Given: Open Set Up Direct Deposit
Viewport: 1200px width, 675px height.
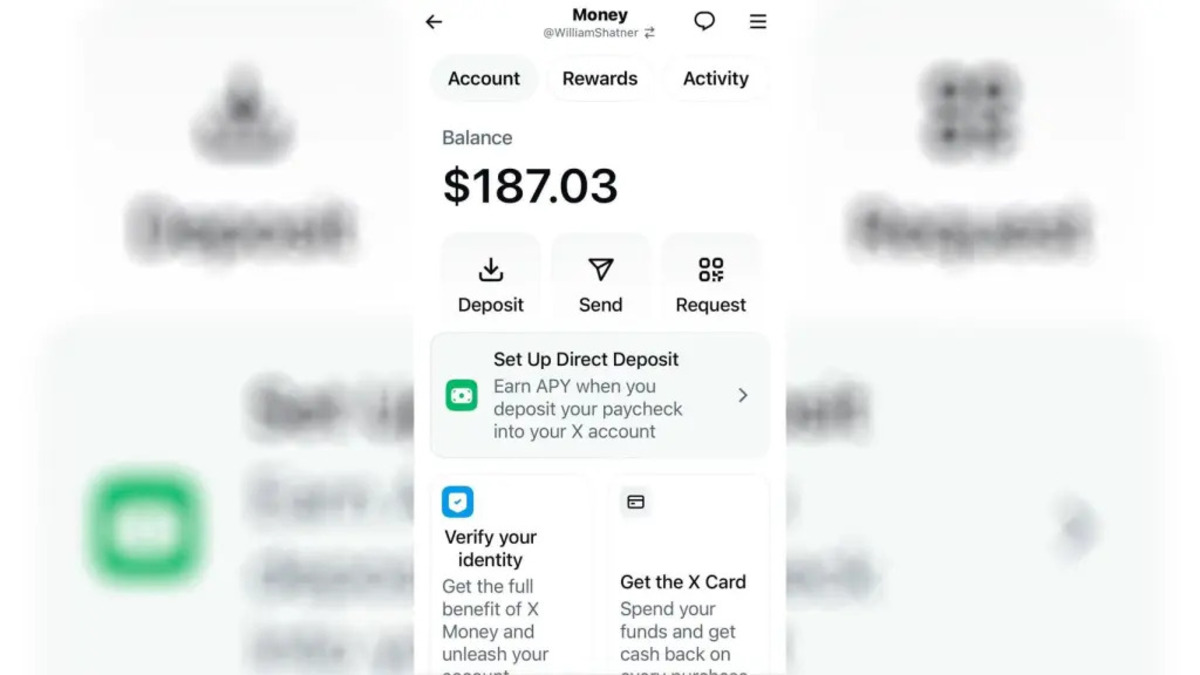Looking at the screenshot, I should [600, 395].
